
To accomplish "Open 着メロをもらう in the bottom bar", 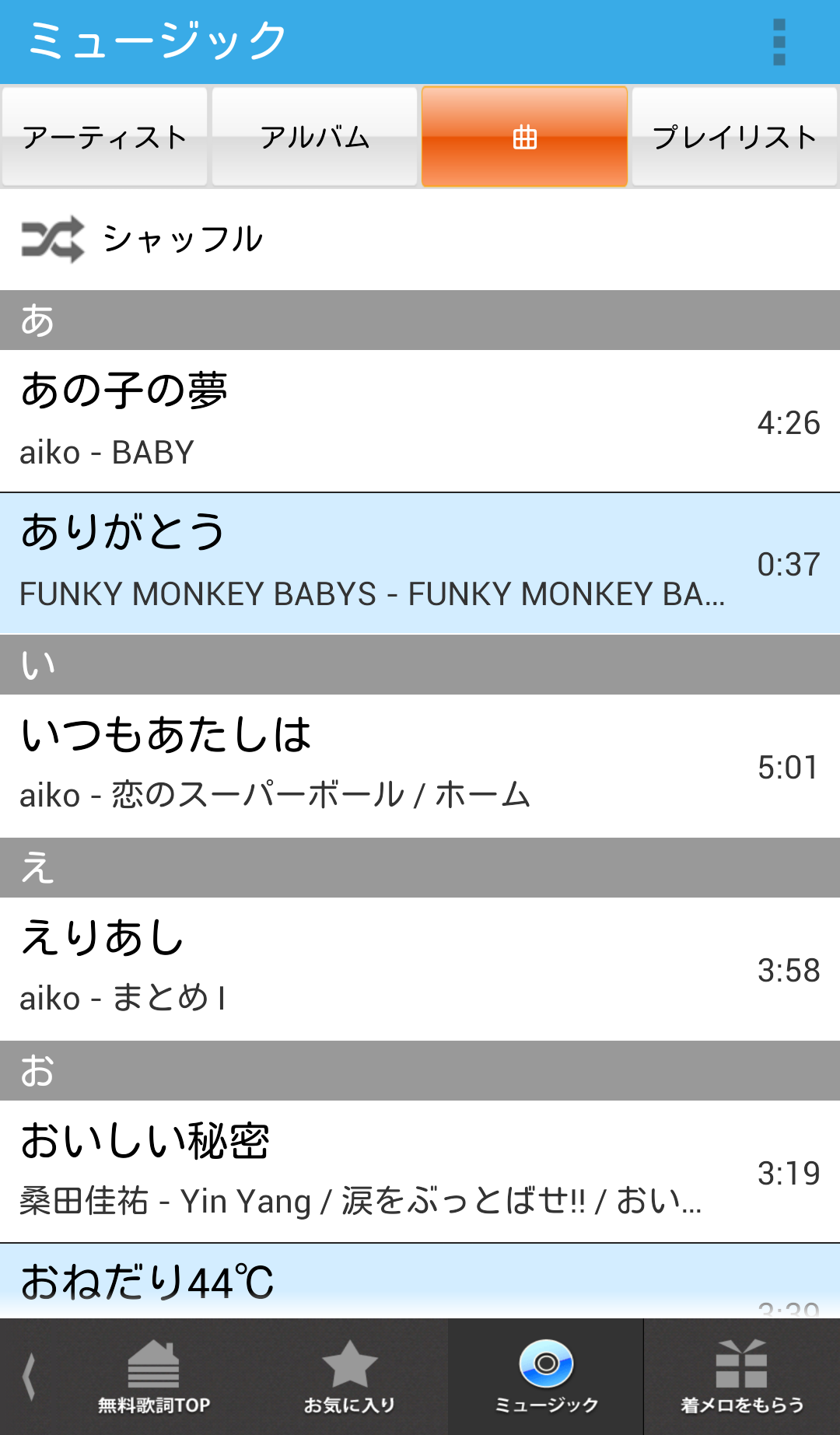I will 742,1377.
